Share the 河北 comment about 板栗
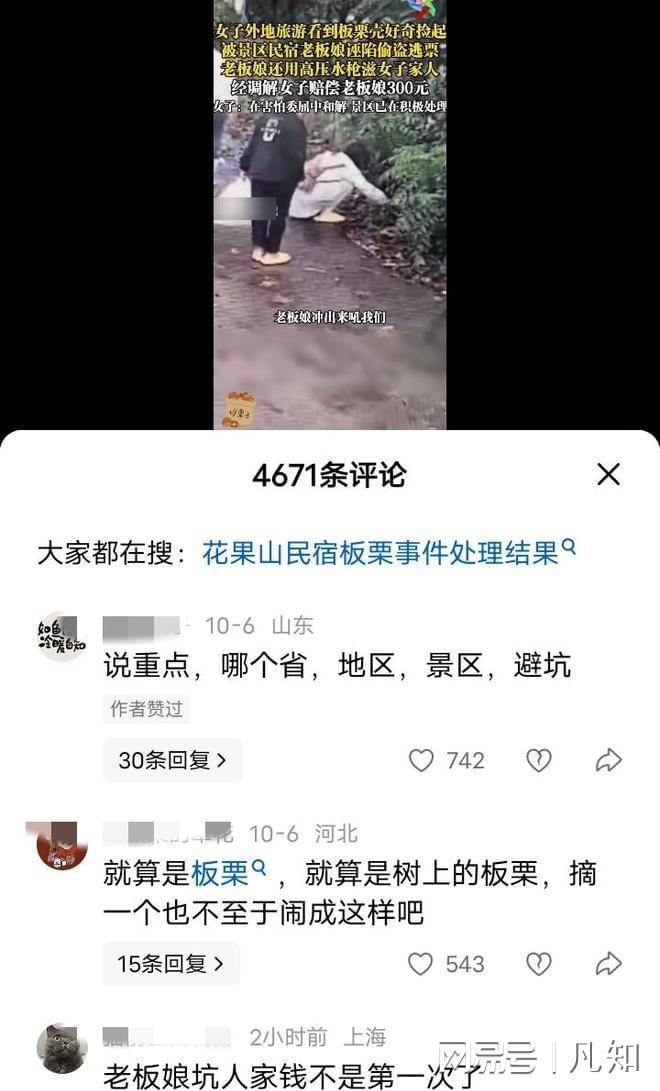Screen dimensions: 660x1091 point(608,964)
